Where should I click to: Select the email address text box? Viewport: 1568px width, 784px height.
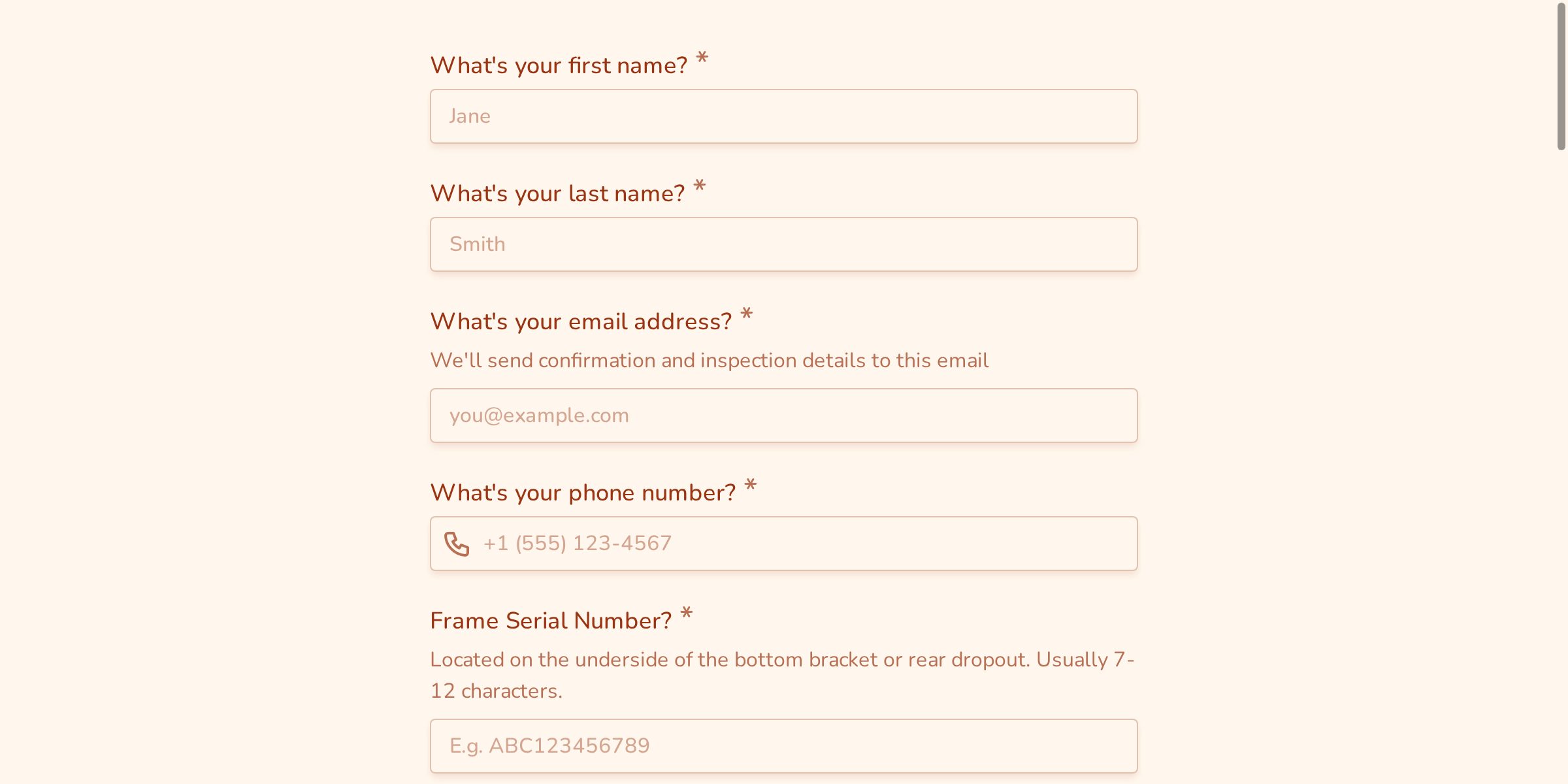click(x=783, y=416)
